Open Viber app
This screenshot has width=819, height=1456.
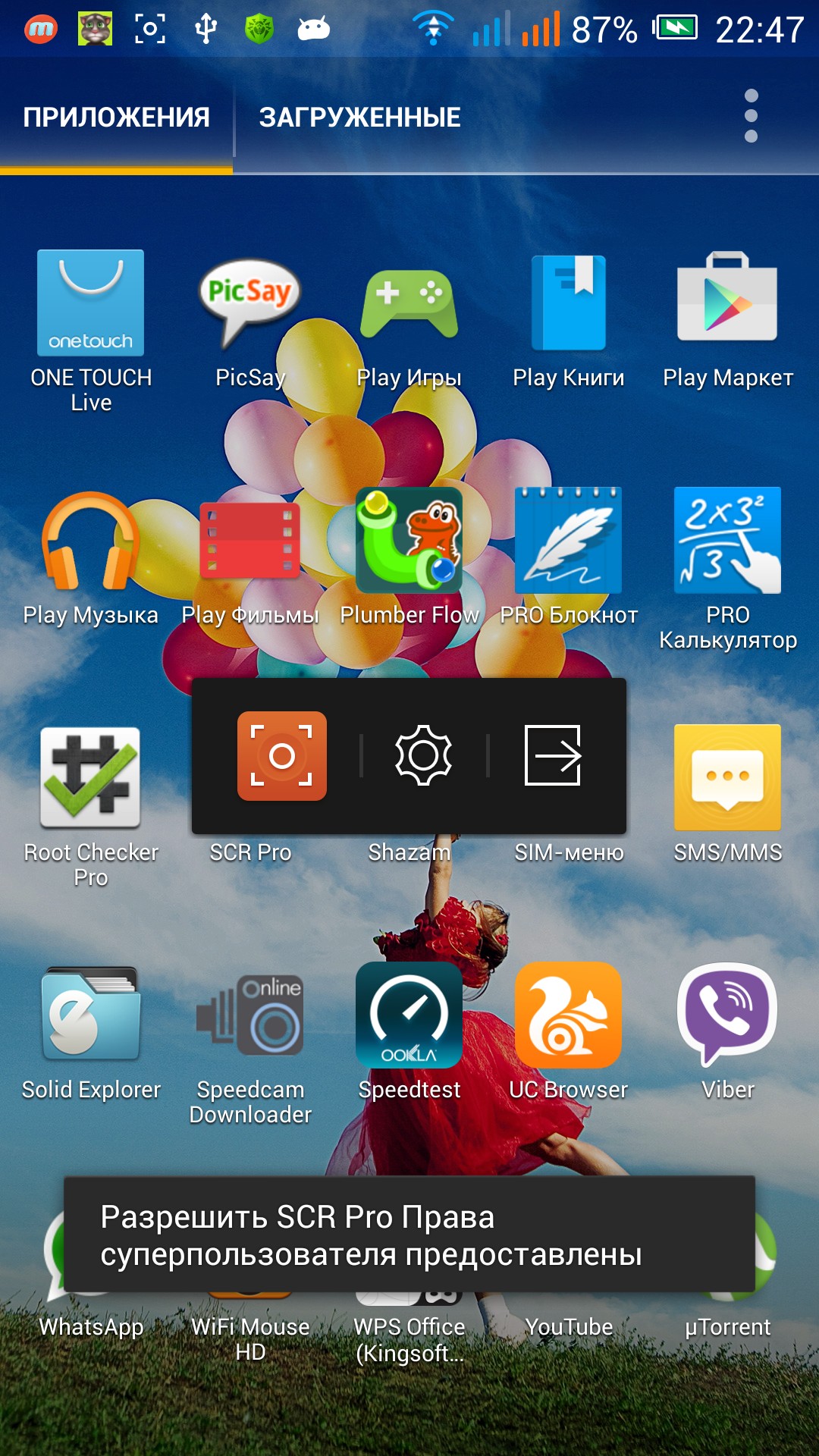pyautogui.click(x=727, y=1015)
